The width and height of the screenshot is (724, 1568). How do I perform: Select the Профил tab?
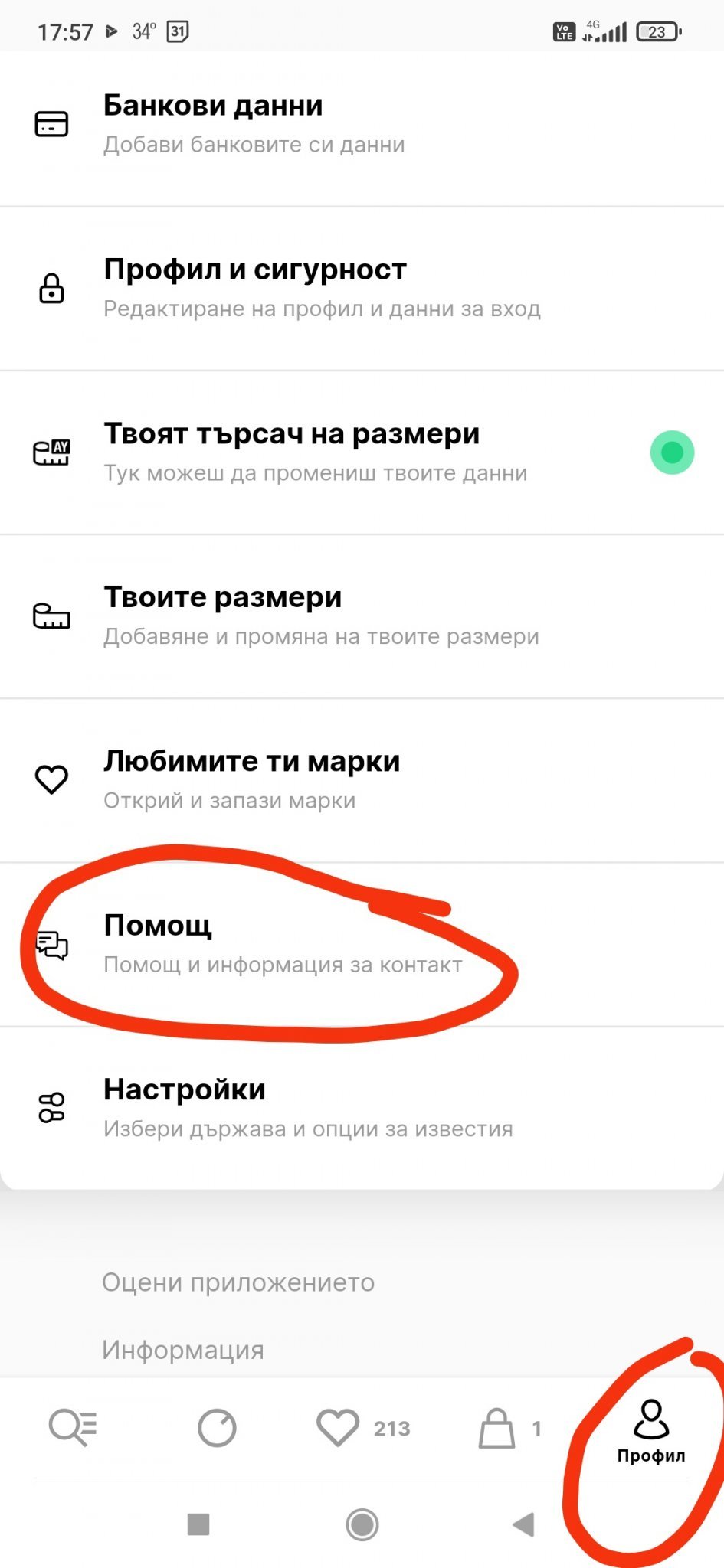[x=651, y=1430]
